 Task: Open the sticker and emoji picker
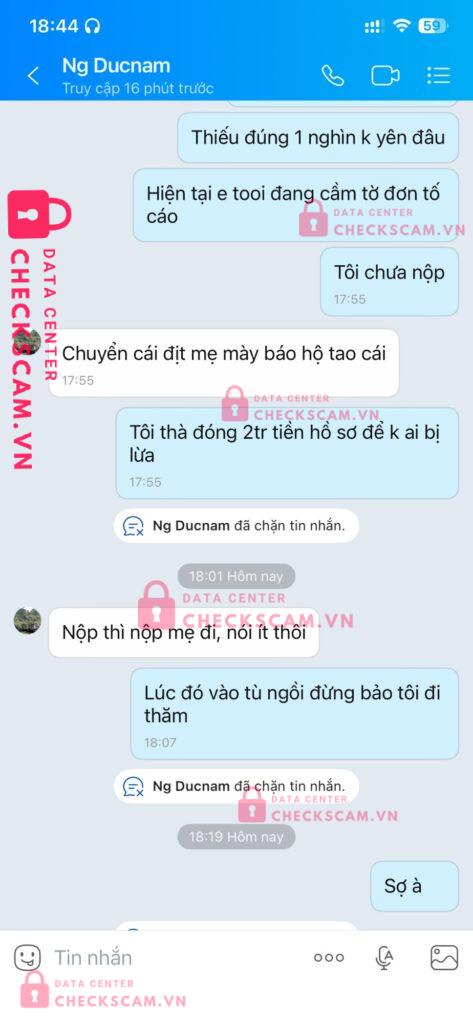pos(27,958)
